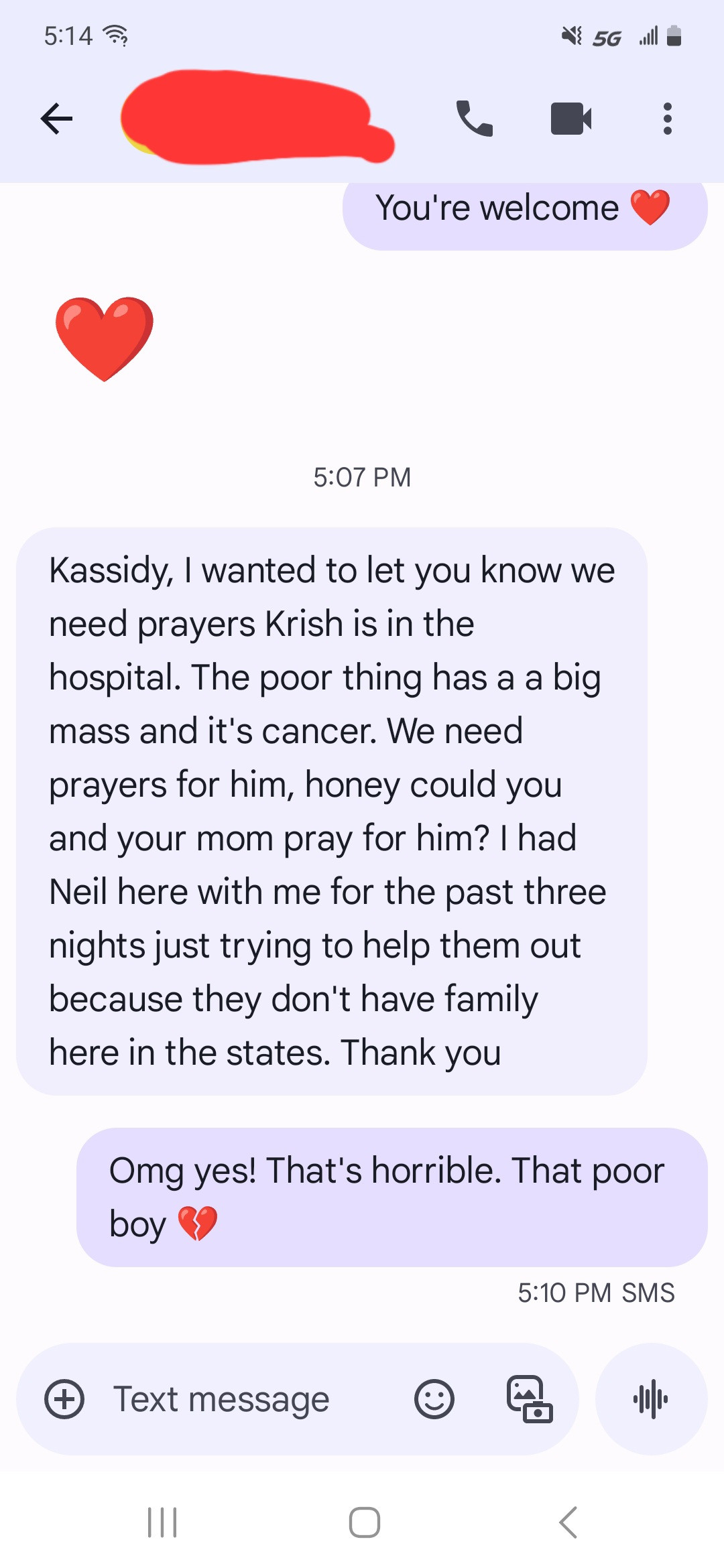Open the plus attachment options
The height and width of the screenshot is (1568, 724).
64,1399
